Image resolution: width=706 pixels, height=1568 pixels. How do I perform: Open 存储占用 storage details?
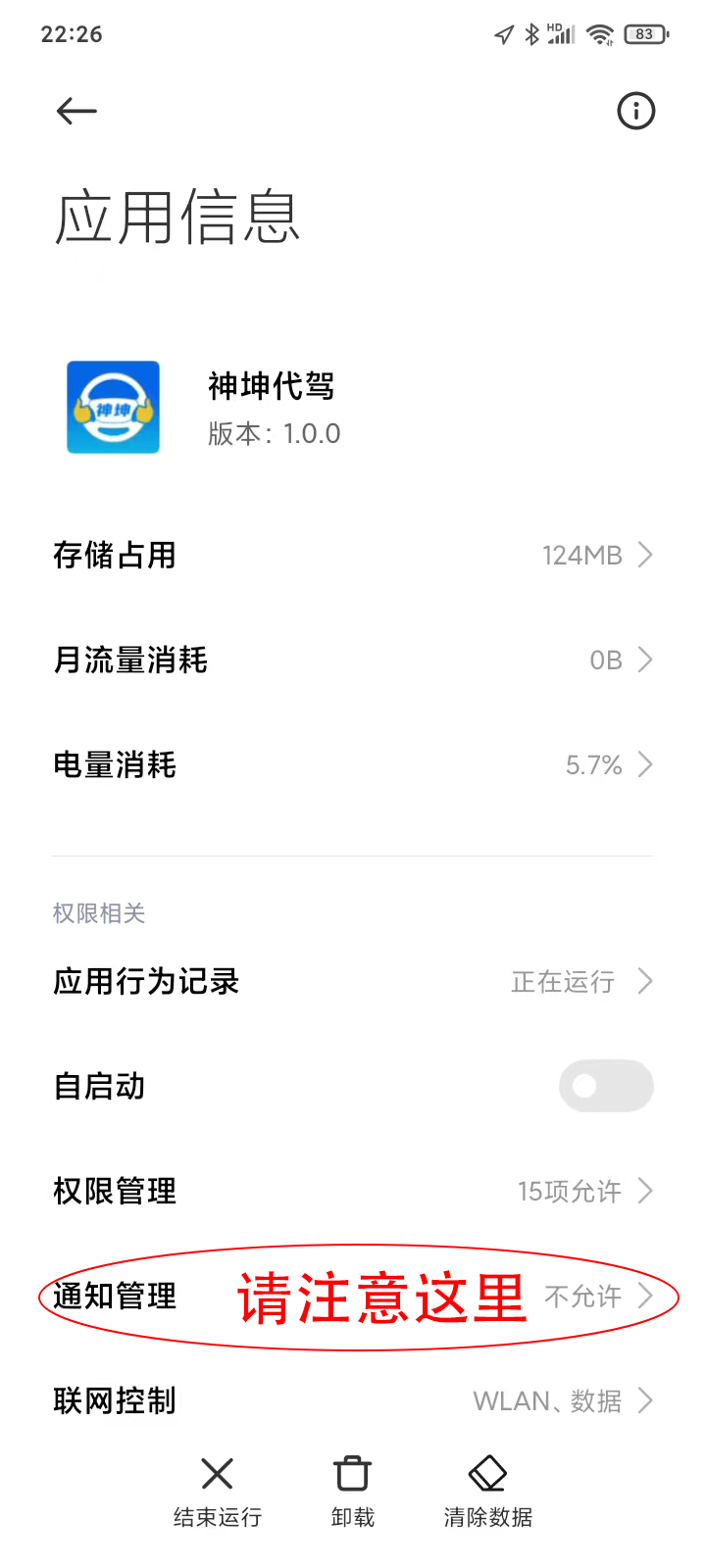pos(353,556)
